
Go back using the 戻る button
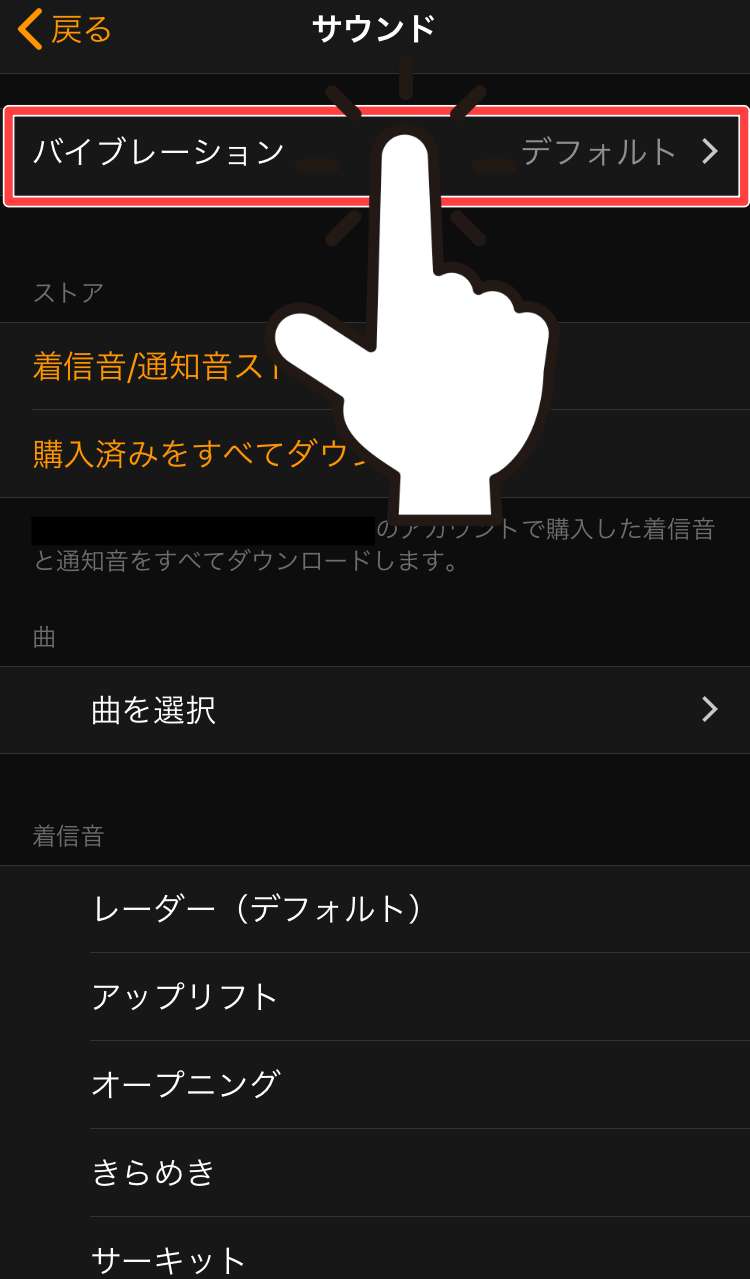click(x=66, y=29)
